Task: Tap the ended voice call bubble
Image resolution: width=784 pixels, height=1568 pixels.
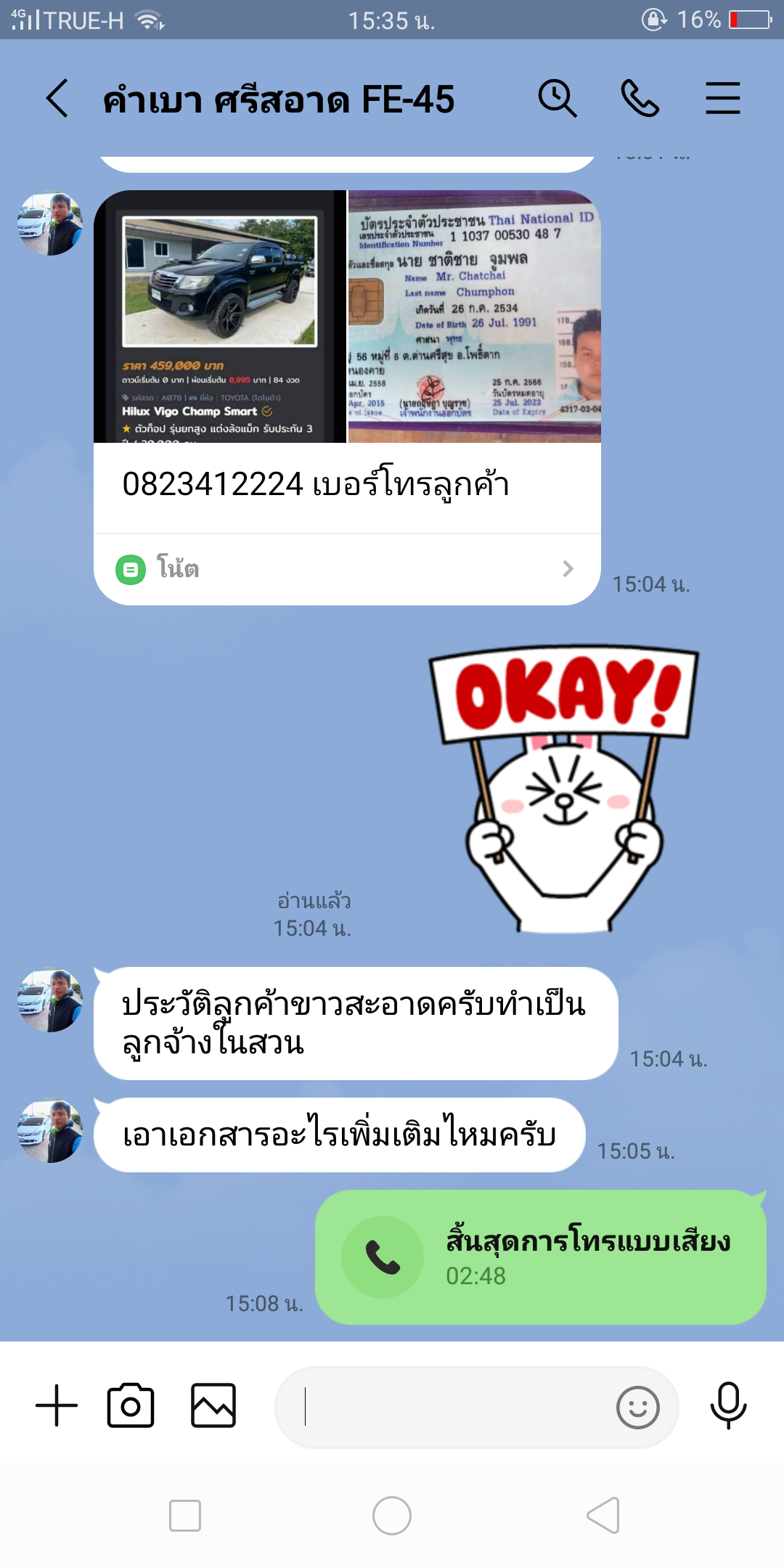Action: [x=540, y=1257]
